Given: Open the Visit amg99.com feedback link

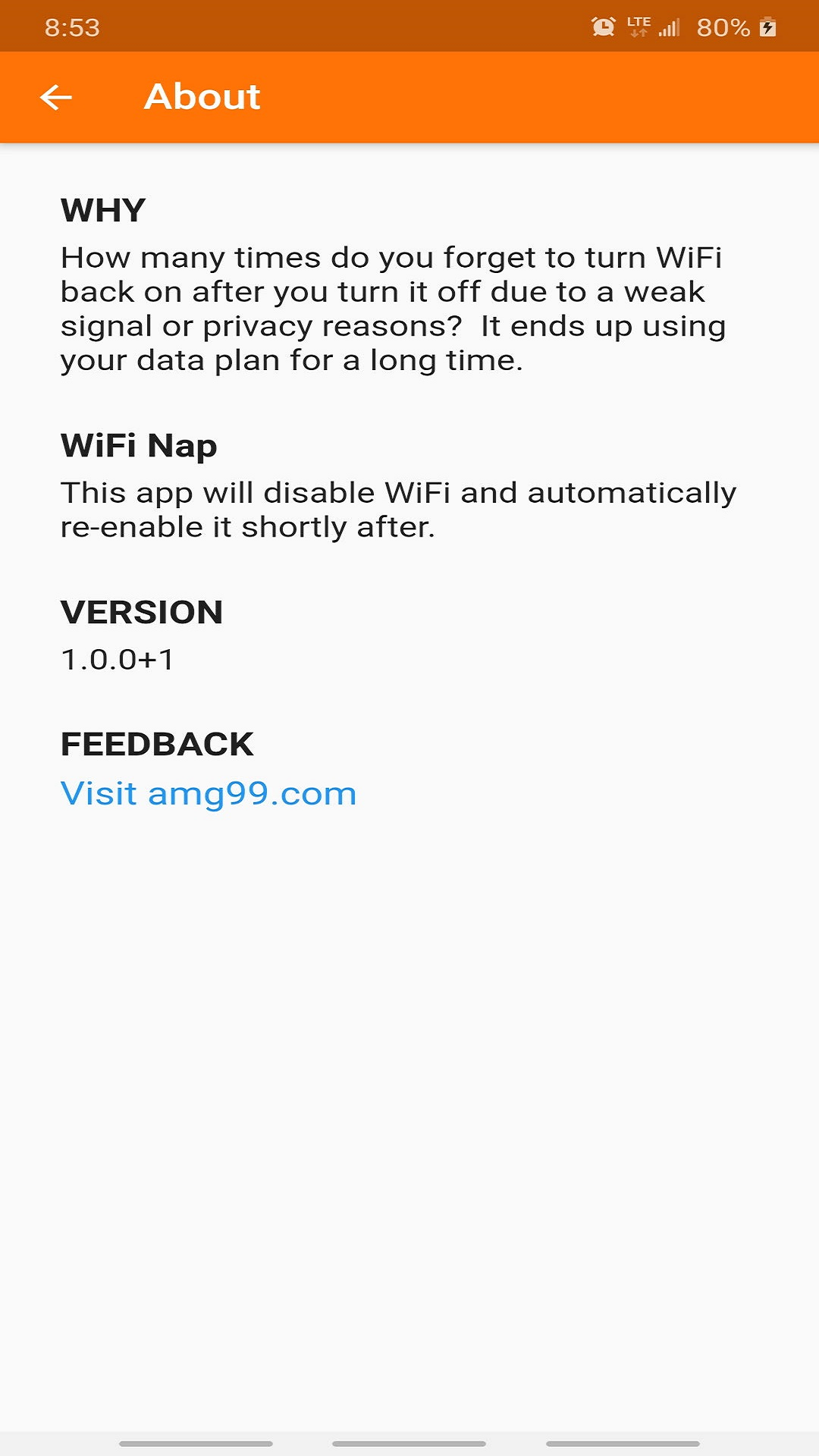Looking at the screenshot, I should pyautogui.click(x=209, y=794).
